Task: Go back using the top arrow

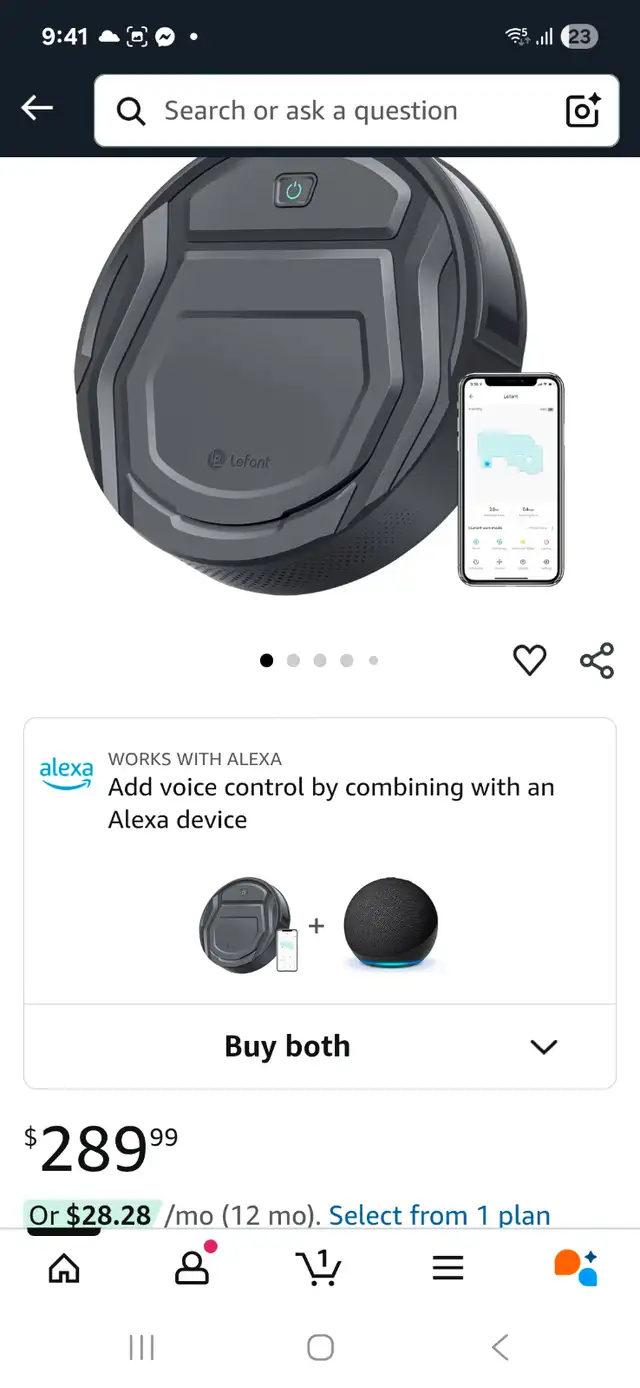Action: point(37,108)
